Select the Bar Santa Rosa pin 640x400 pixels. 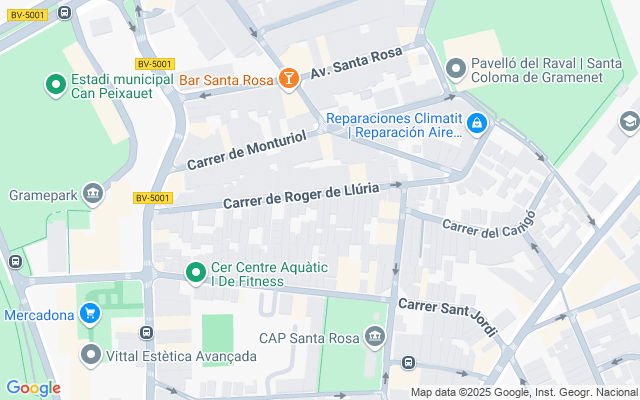tap(289, 78)
